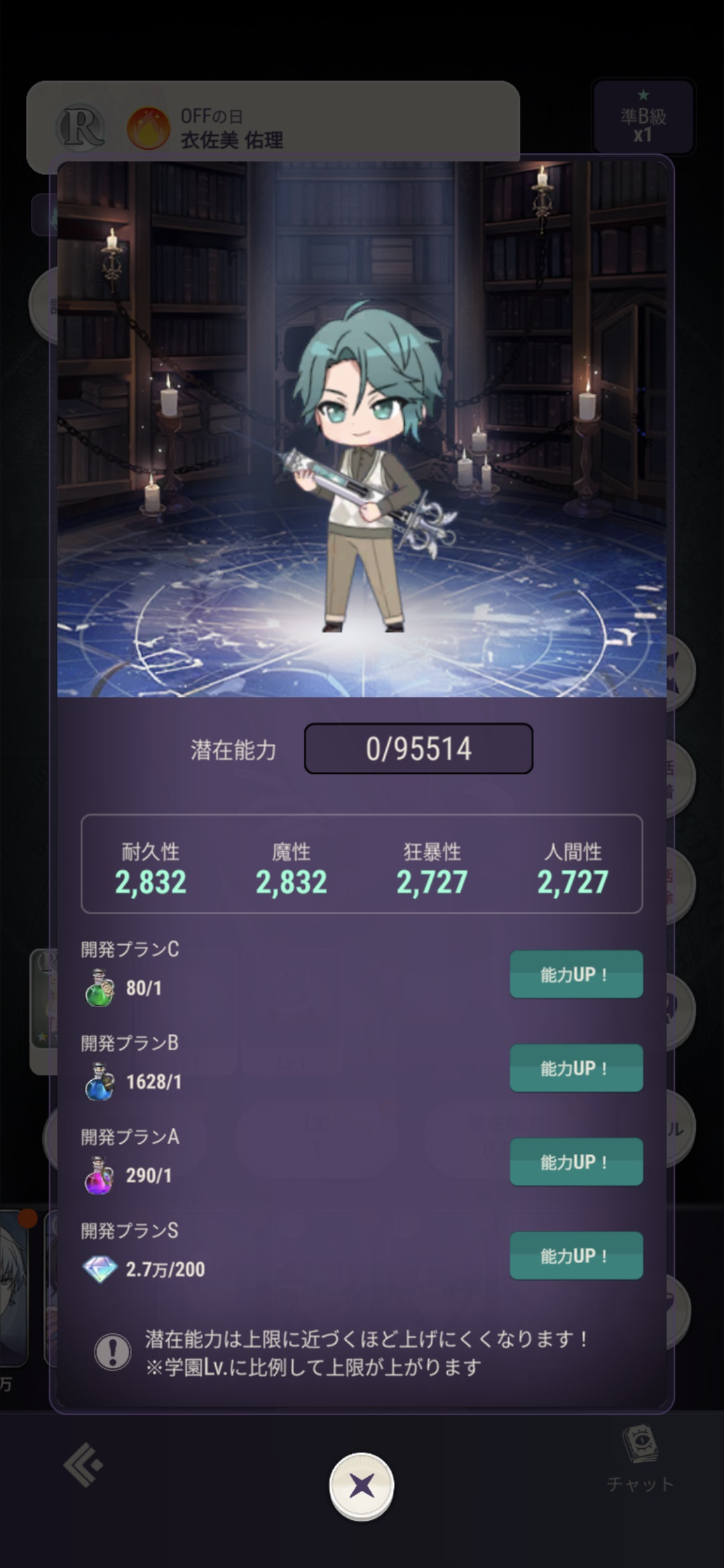Tap 能力UP! for 開発プランB
This screenshot has height=1568, width=724.
point(576,1068)
